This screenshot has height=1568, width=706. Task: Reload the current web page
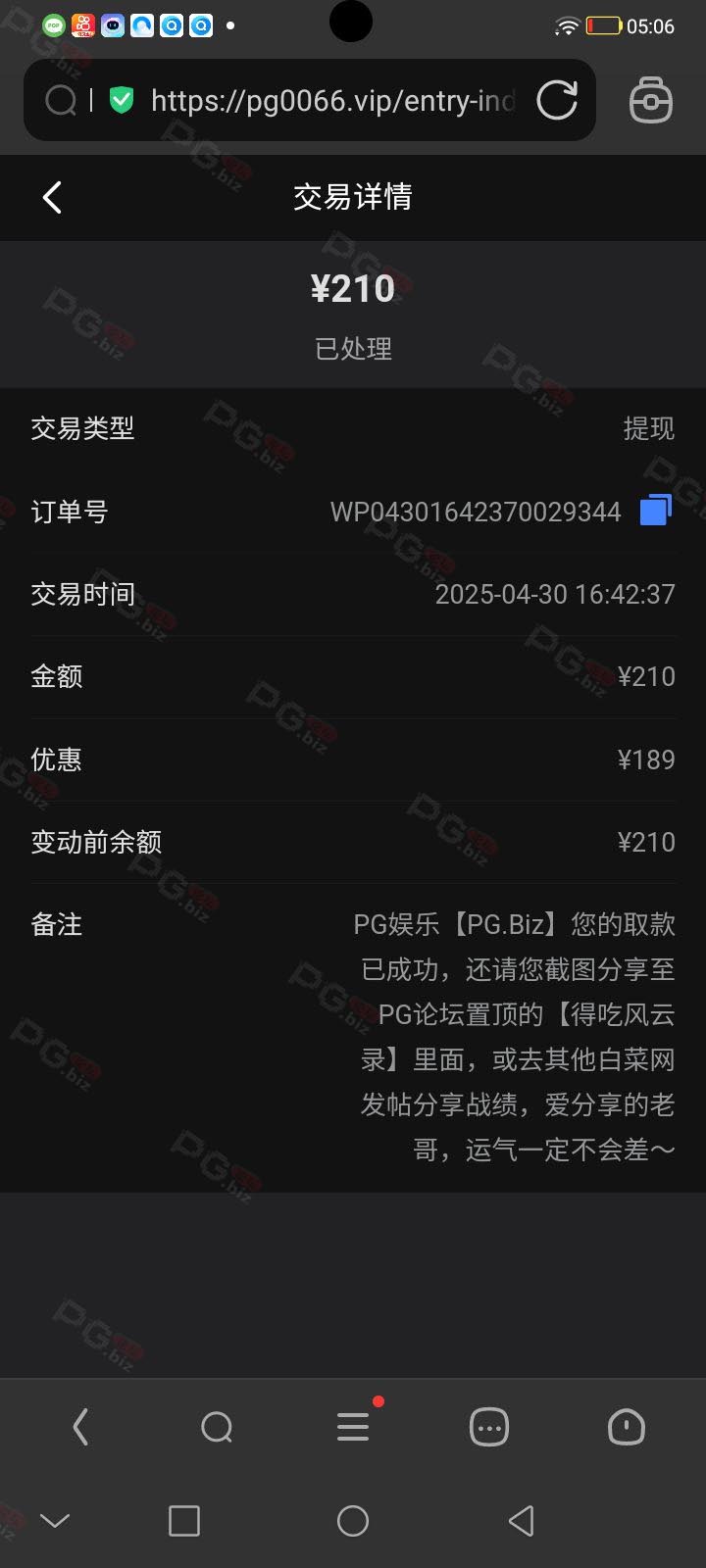coord(557,100)
